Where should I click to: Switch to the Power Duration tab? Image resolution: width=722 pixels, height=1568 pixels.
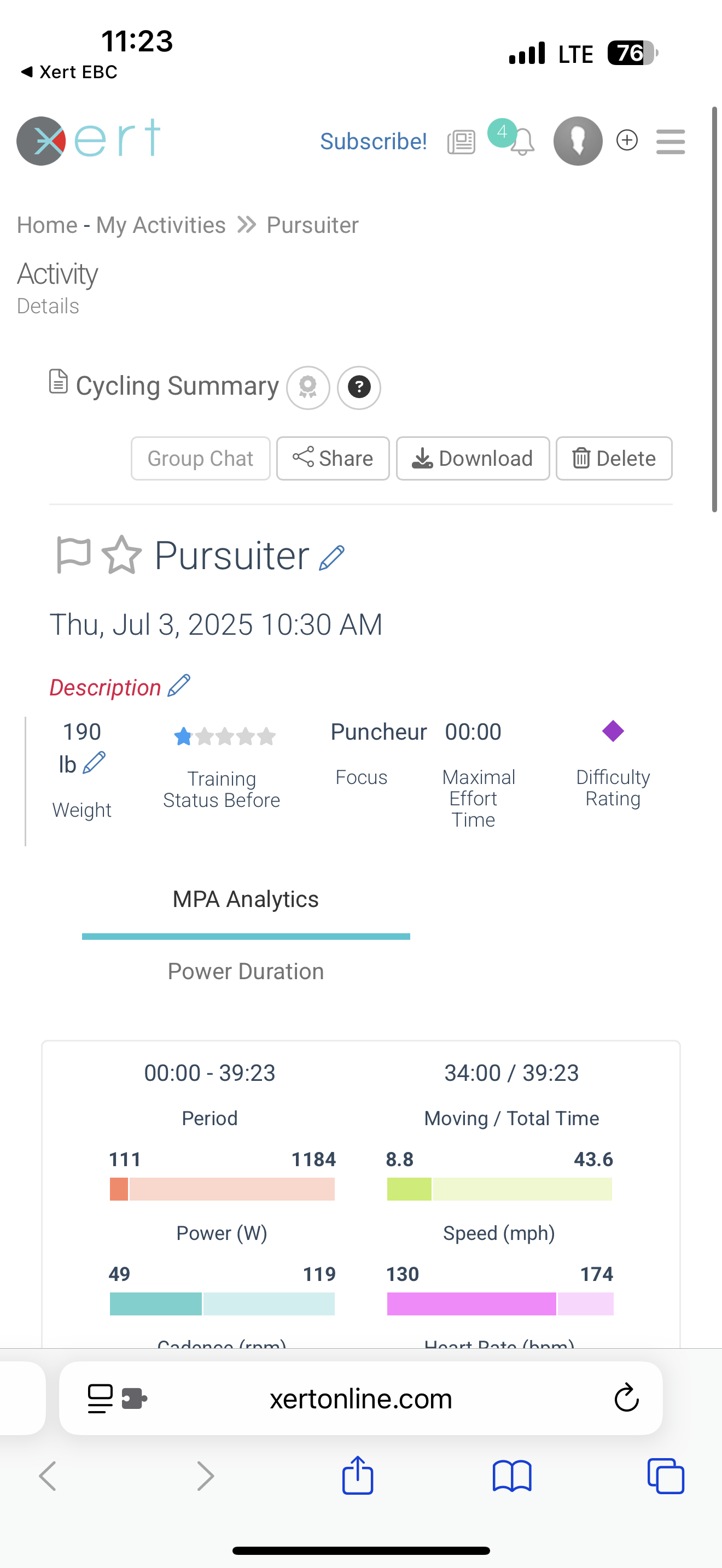click(x=246, y=972)
